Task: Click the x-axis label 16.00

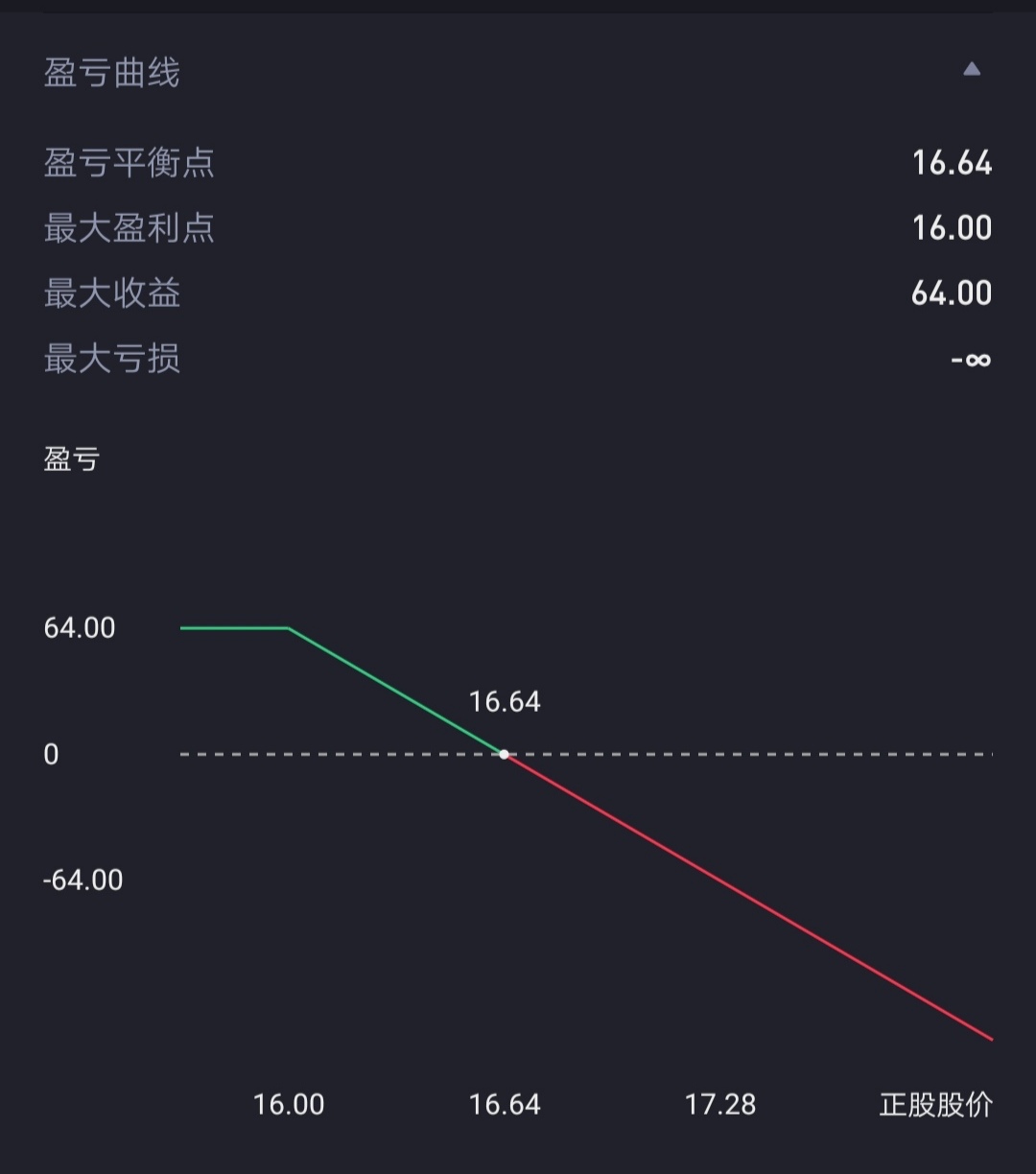Action: click(289, 1105)
